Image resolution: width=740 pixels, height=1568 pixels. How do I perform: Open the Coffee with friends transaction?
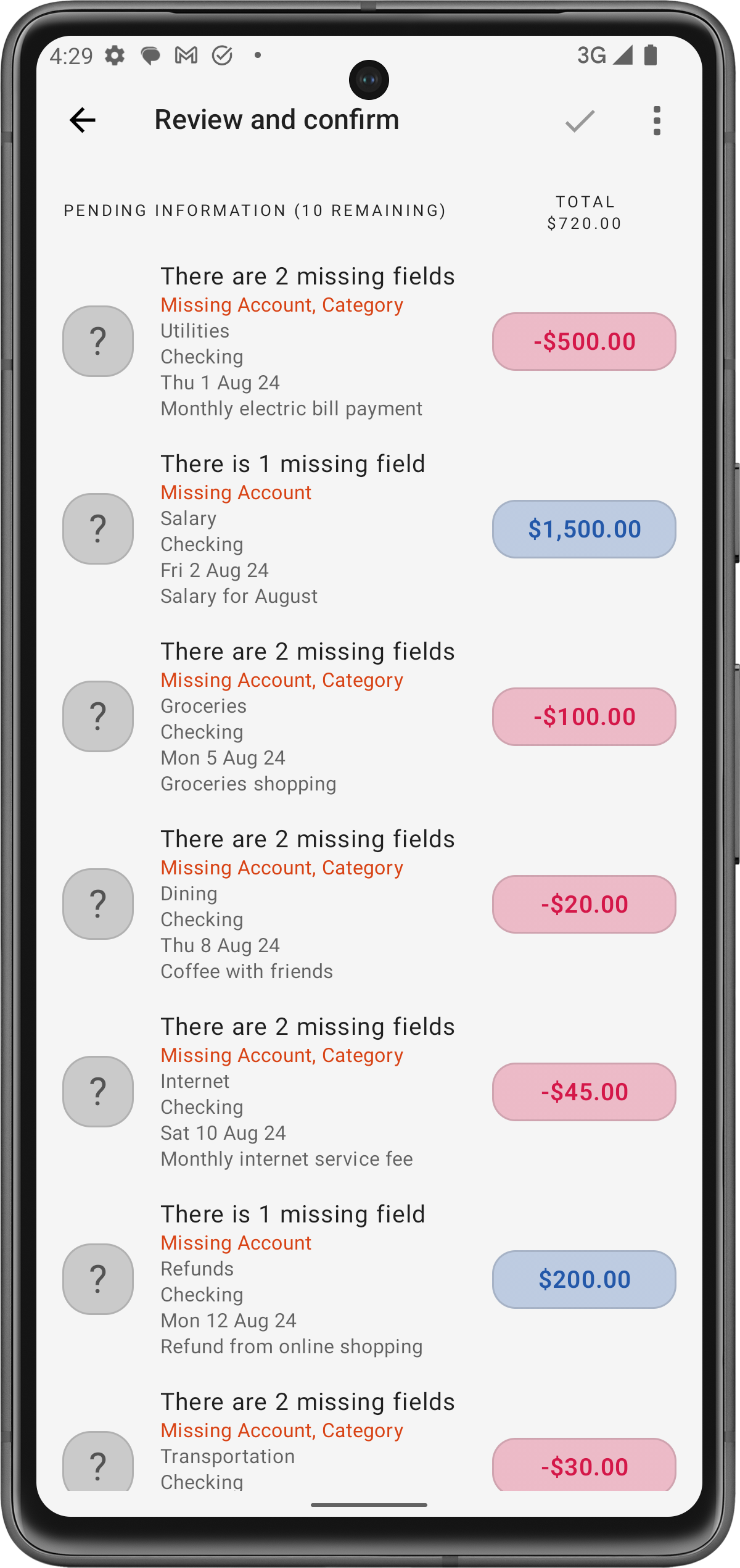click(x=247, y=971)
